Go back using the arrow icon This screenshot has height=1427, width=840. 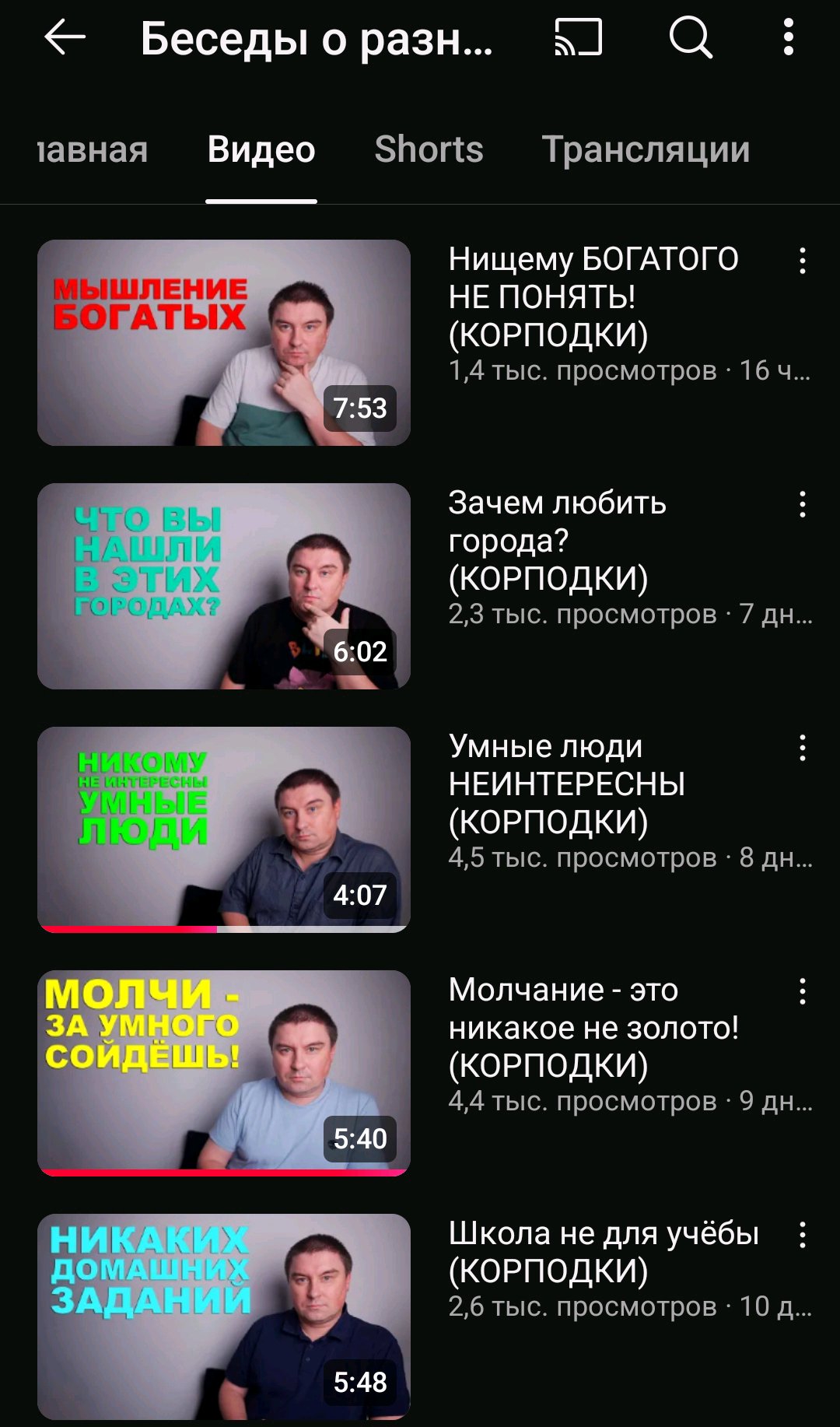point(65,37)
